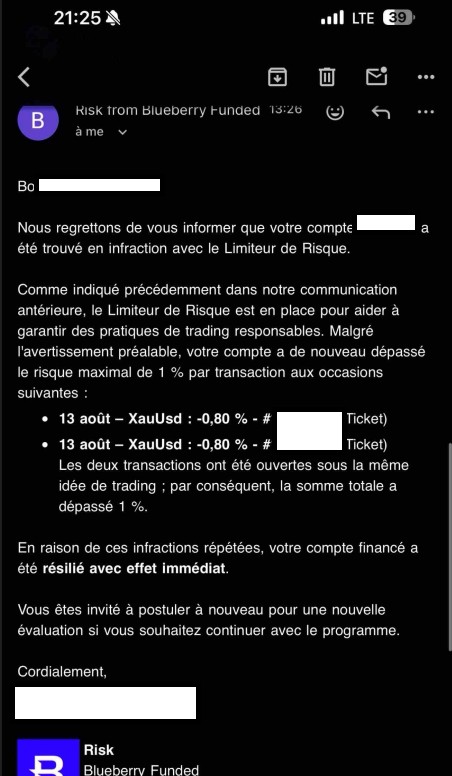The image size is (452, 776).
Task: Delete this email with the trash icon
Action: 326,77
